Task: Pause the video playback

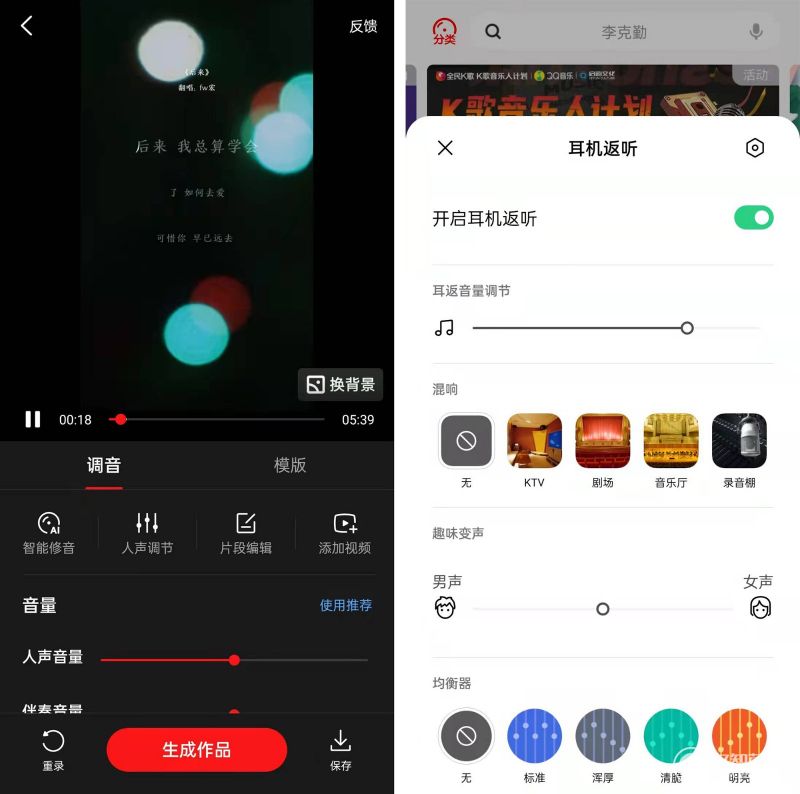Action: coord(33,420)
